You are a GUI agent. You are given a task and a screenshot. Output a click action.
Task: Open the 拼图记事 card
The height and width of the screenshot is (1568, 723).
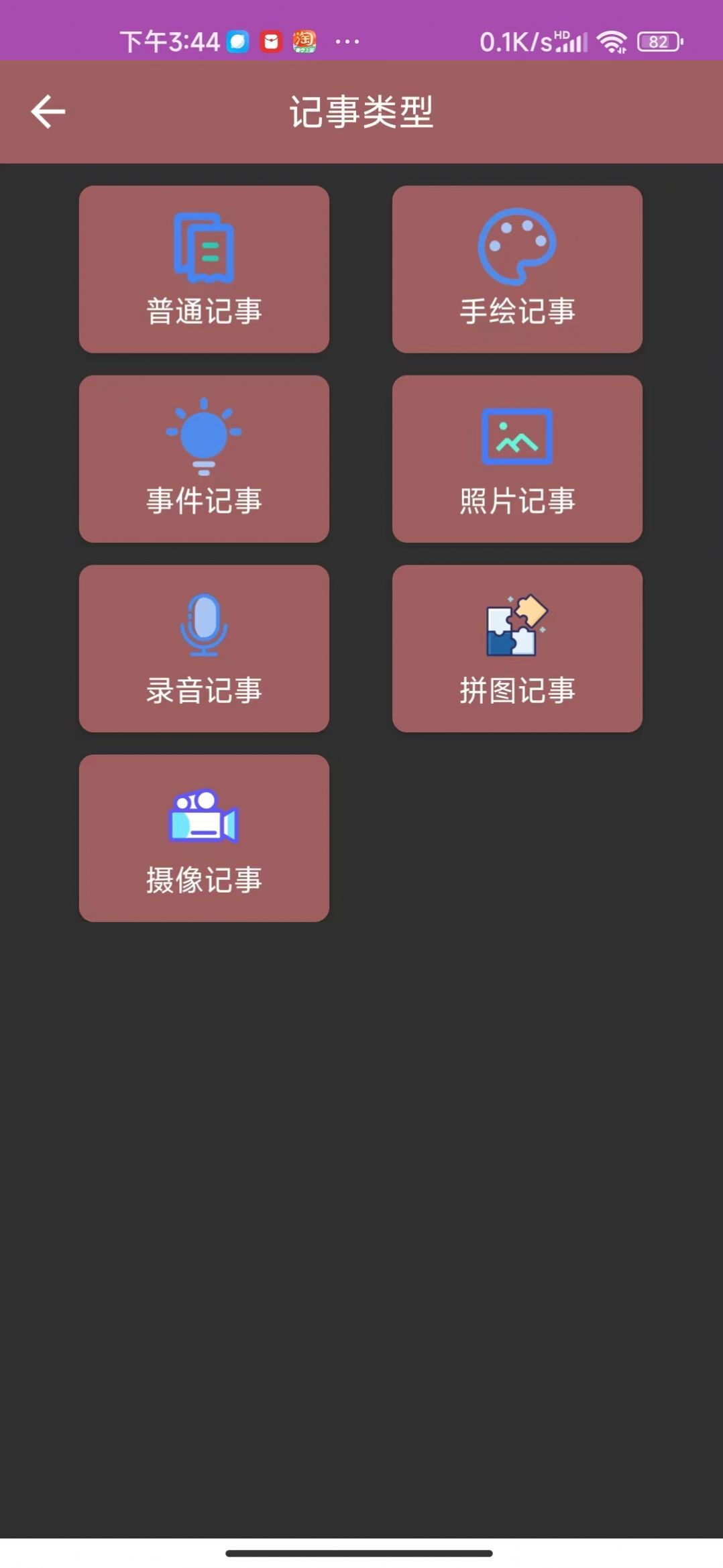point(517,649)
